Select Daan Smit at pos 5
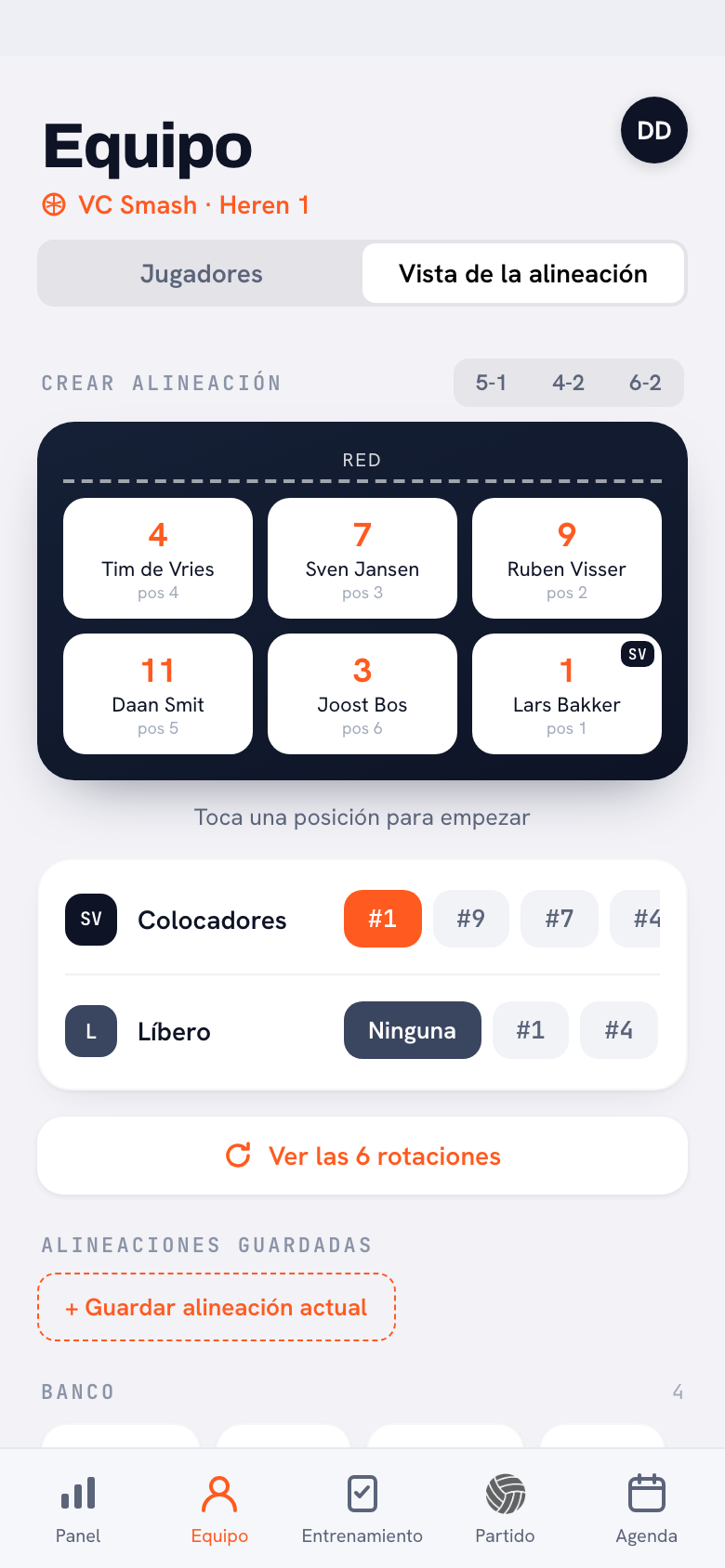This screenshot has width=725, height=1568. 158,694
